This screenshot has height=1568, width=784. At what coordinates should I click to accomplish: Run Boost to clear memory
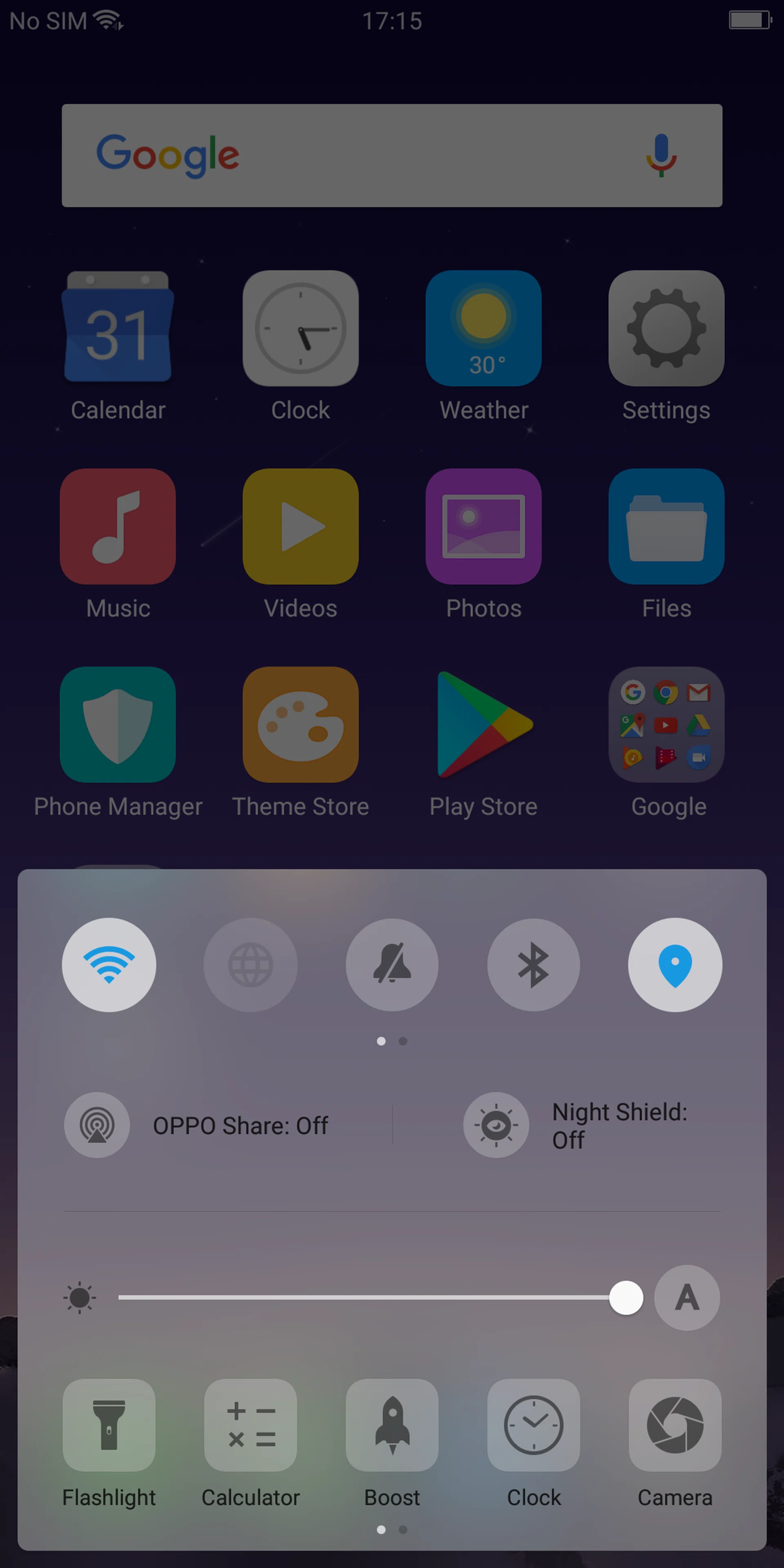392,1425
